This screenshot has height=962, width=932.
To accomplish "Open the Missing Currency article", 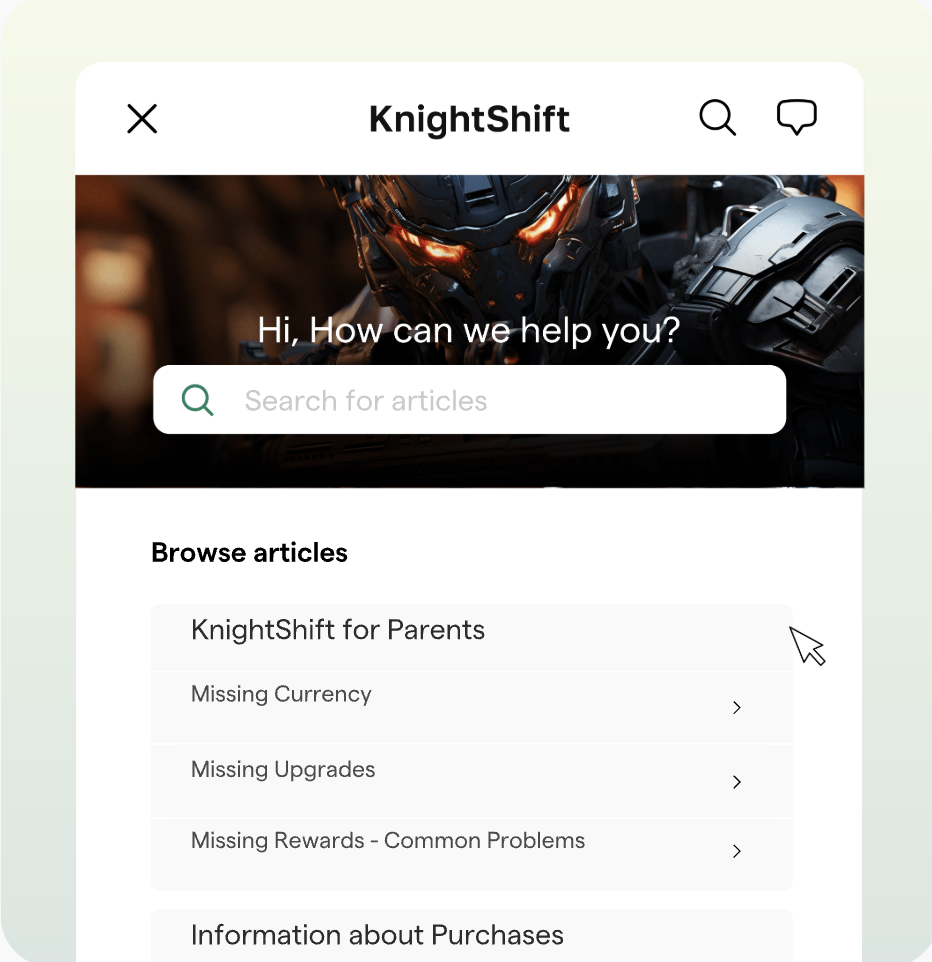I will tap(470, 705).
